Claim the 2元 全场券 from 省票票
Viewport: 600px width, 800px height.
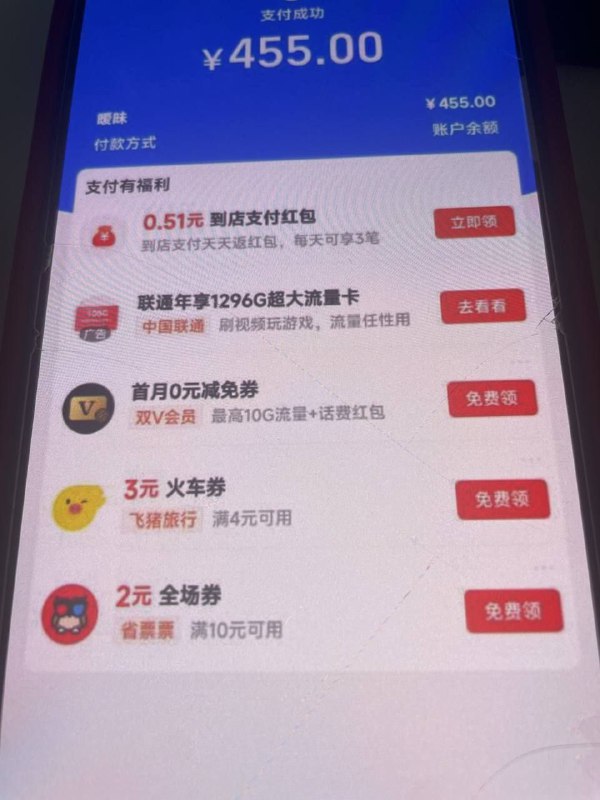tap(513, 610)
